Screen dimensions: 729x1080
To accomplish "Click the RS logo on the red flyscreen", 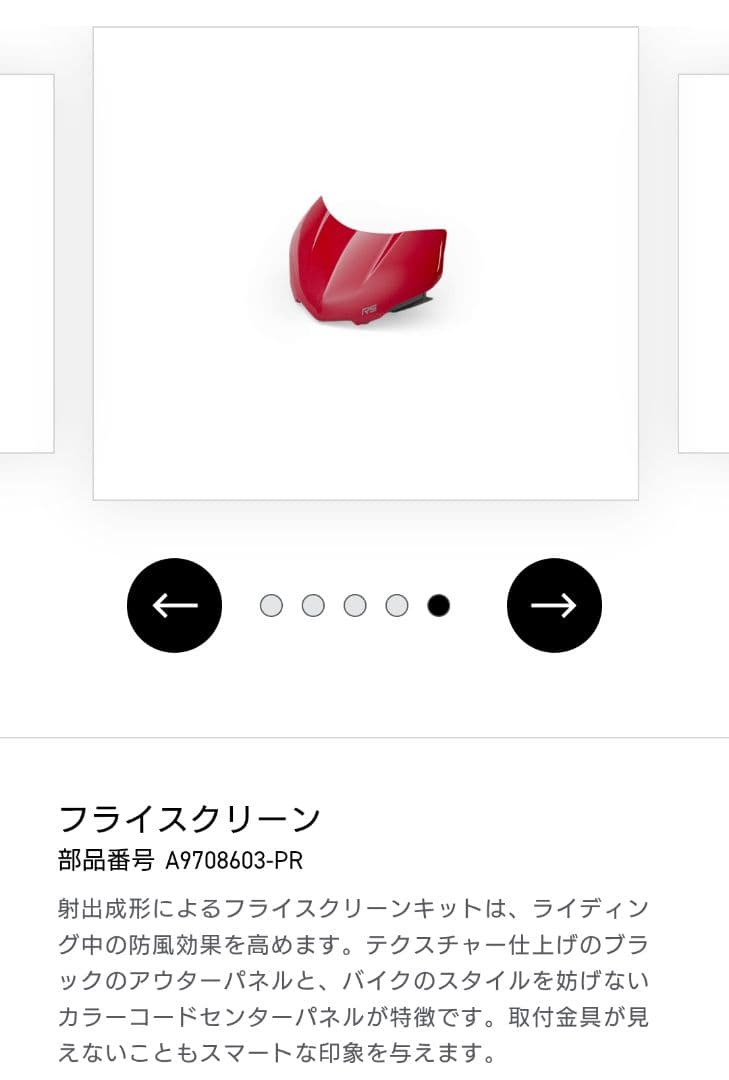I will 369,307.
